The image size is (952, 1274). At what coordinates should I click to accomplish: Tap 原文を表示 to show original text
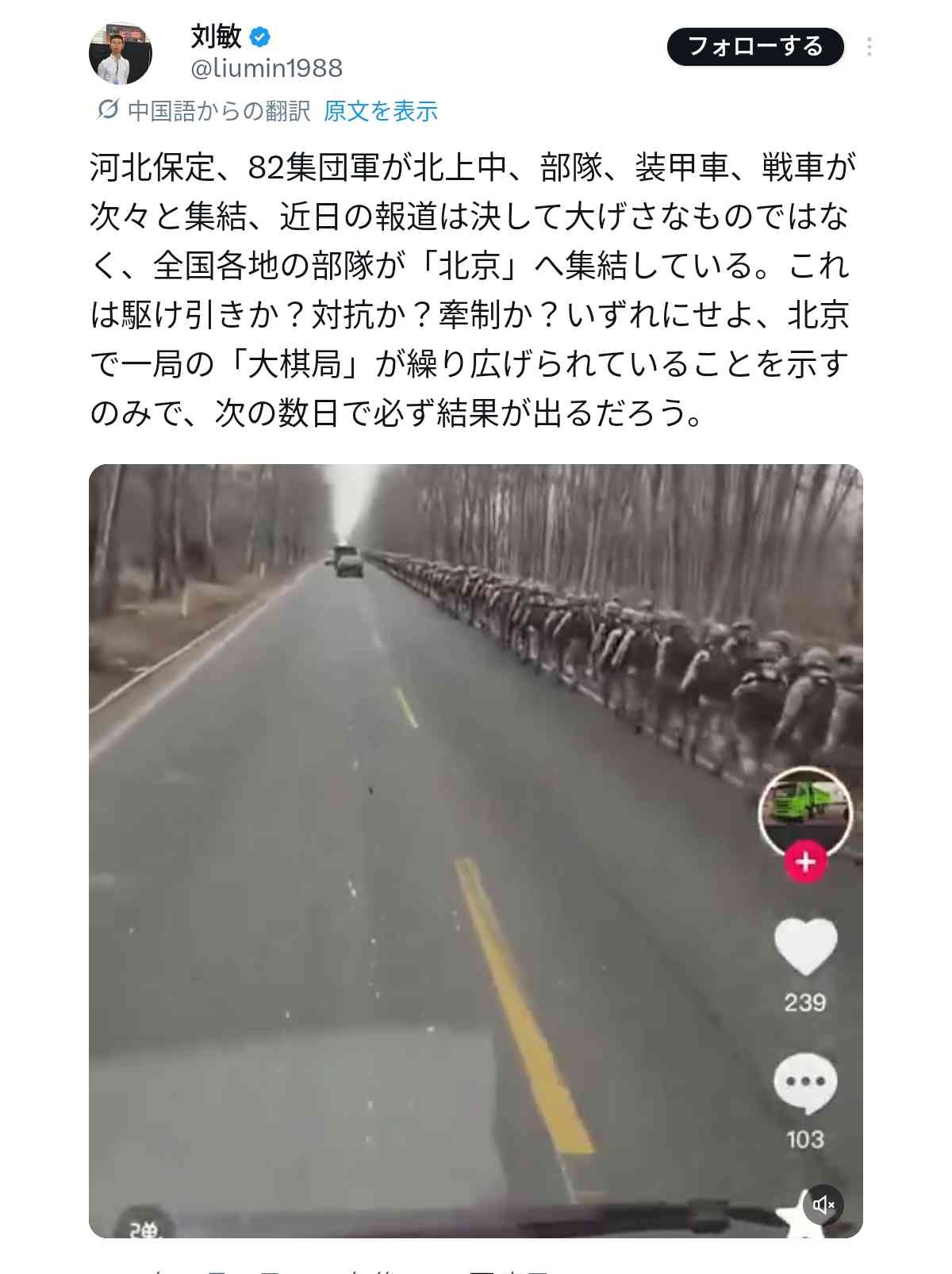coord(381,111)
